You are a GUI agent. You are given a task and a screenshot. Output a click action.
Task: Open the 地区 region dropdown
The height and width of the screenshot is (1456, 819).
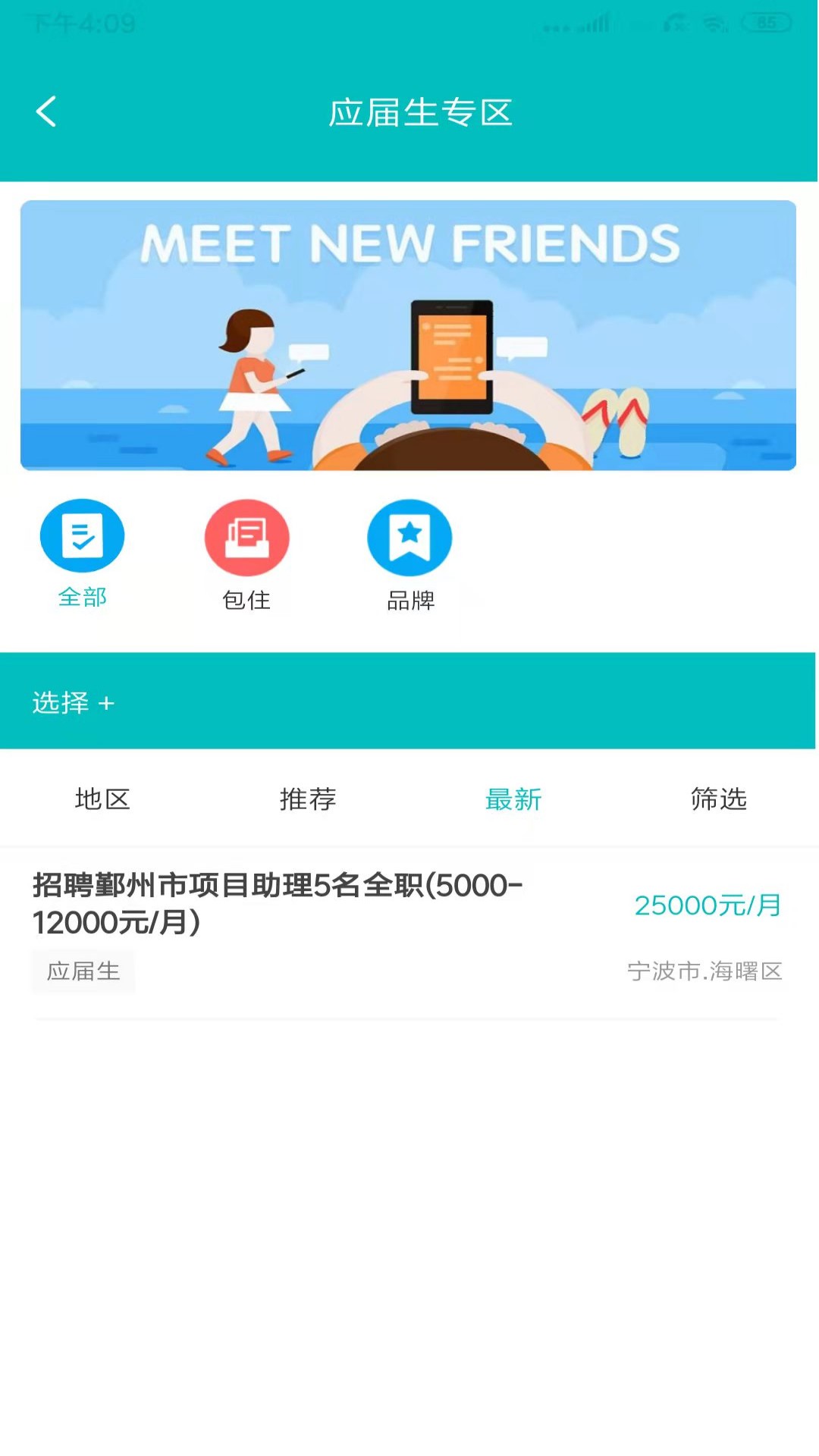102,799
